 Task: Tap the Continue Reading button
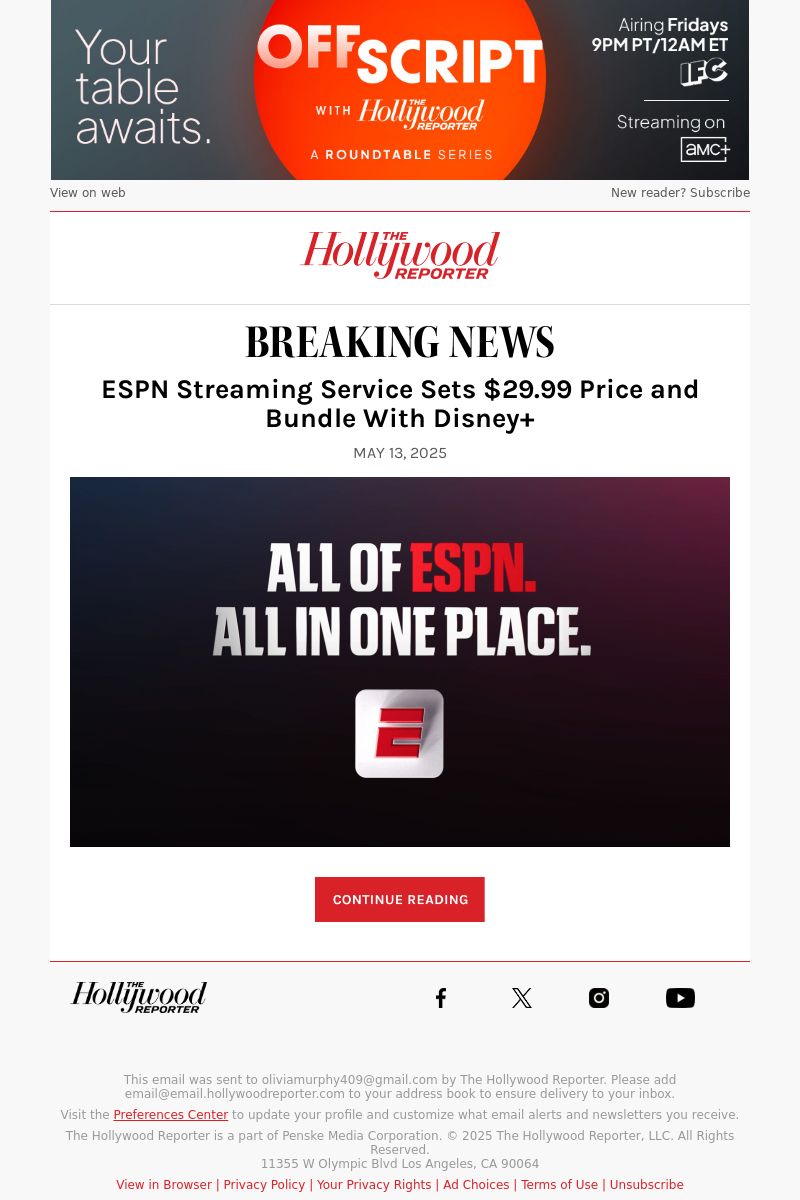[400, 899]
